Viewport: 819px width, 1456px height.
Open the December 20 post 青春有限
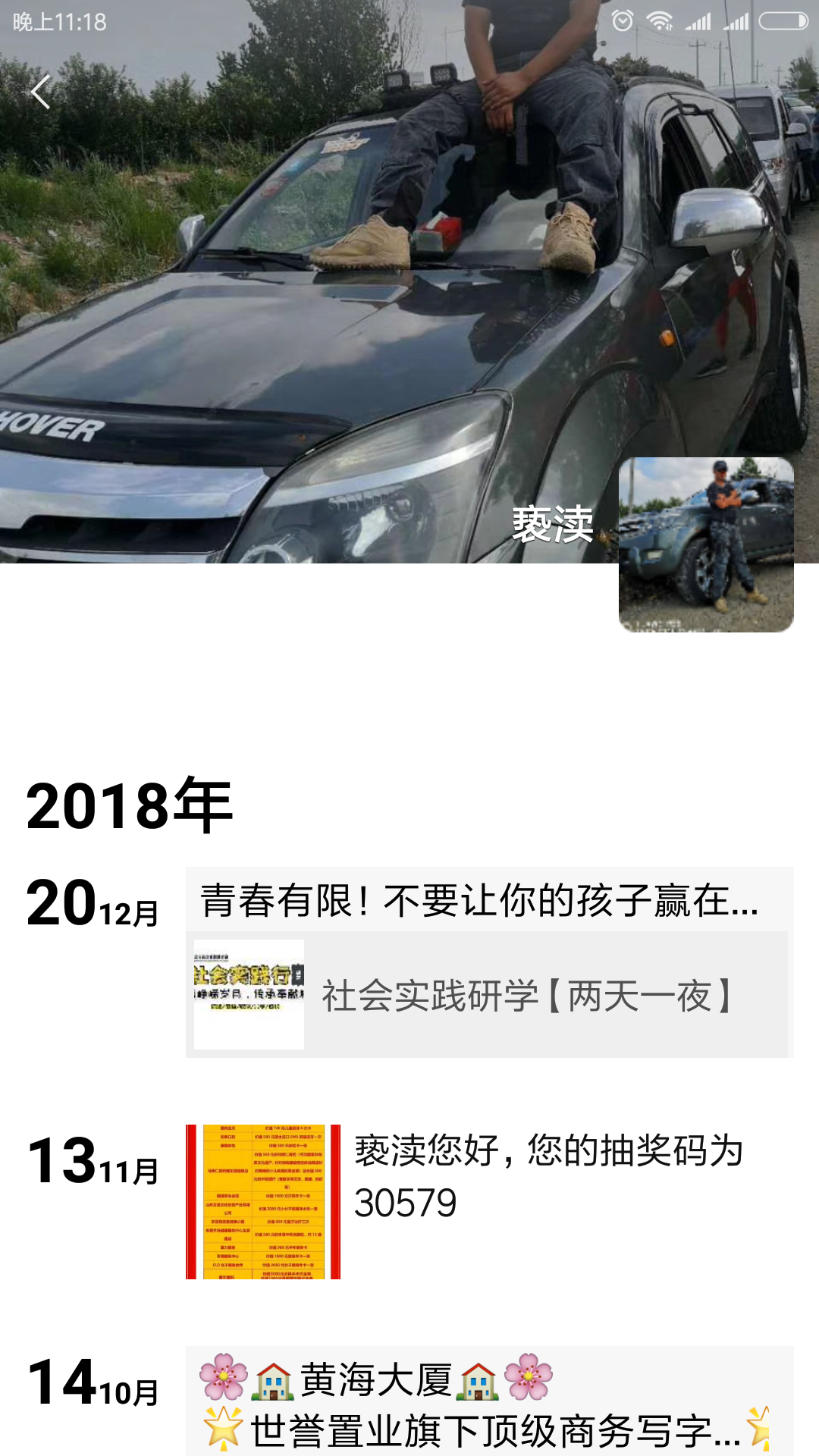point(479,901)
